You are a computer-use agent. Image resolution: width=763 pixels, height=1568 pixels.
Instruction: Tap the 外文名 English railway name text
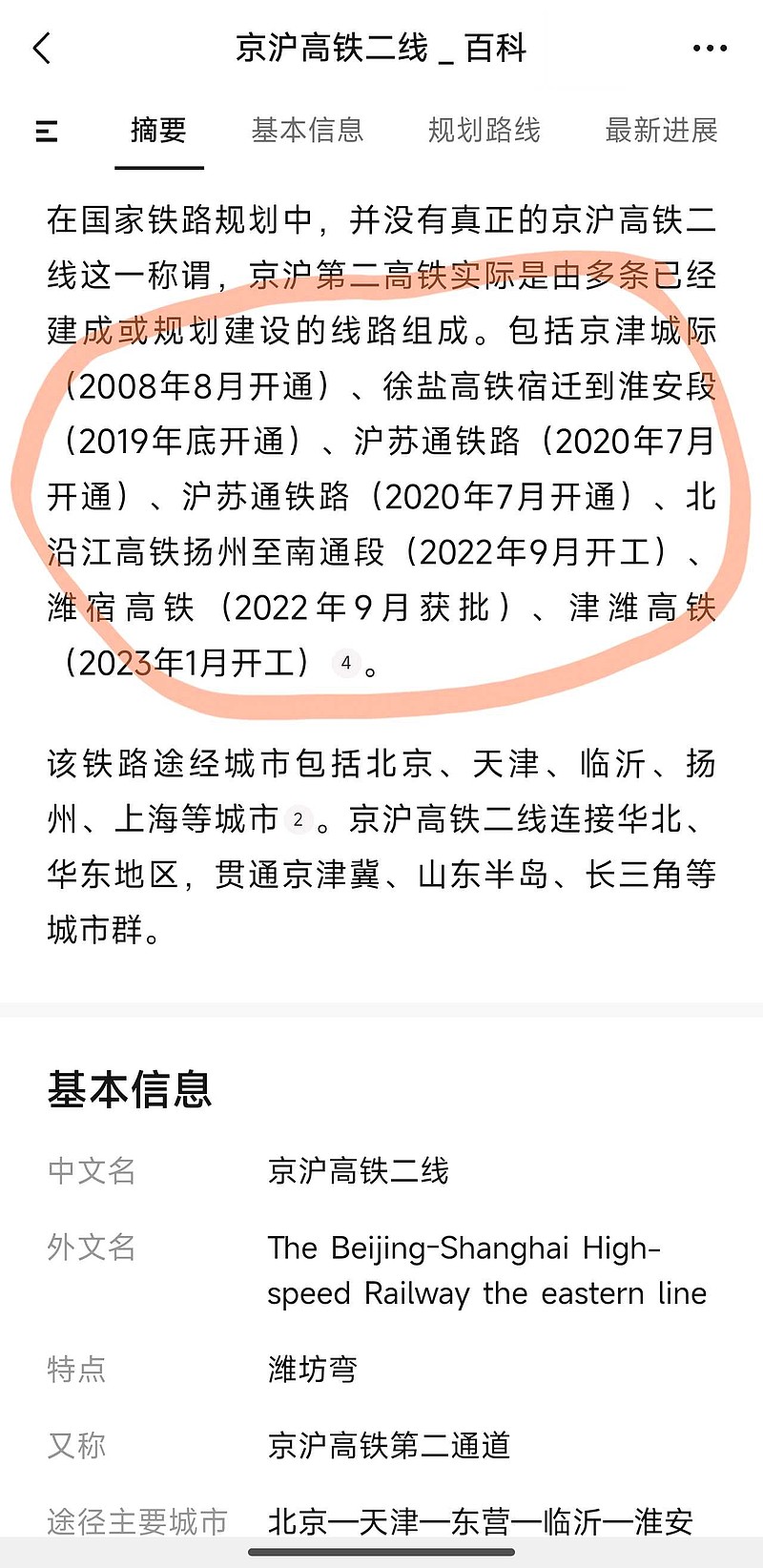coord(485,1269)
